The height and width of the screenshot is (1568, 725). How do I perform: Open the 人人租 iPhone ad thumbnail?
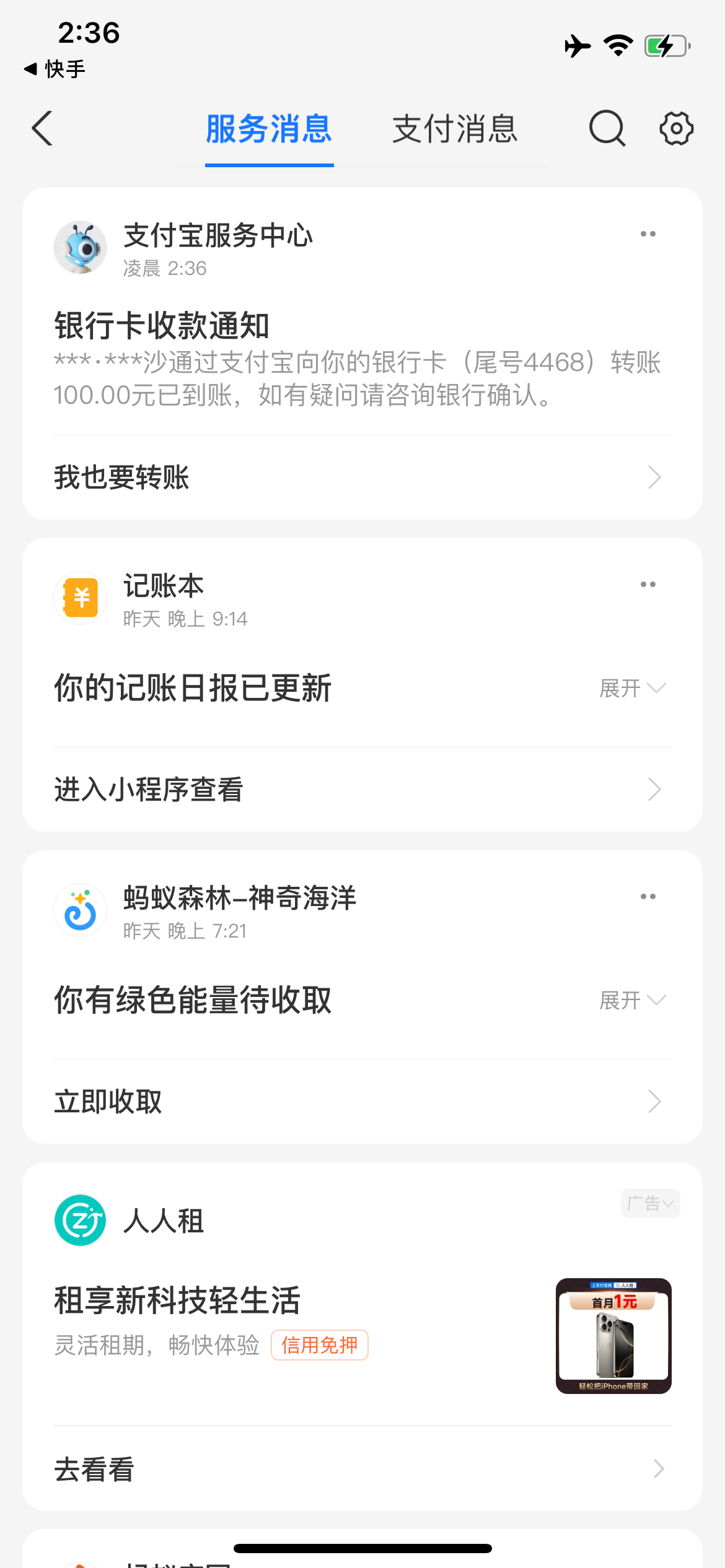[613, 1336]
